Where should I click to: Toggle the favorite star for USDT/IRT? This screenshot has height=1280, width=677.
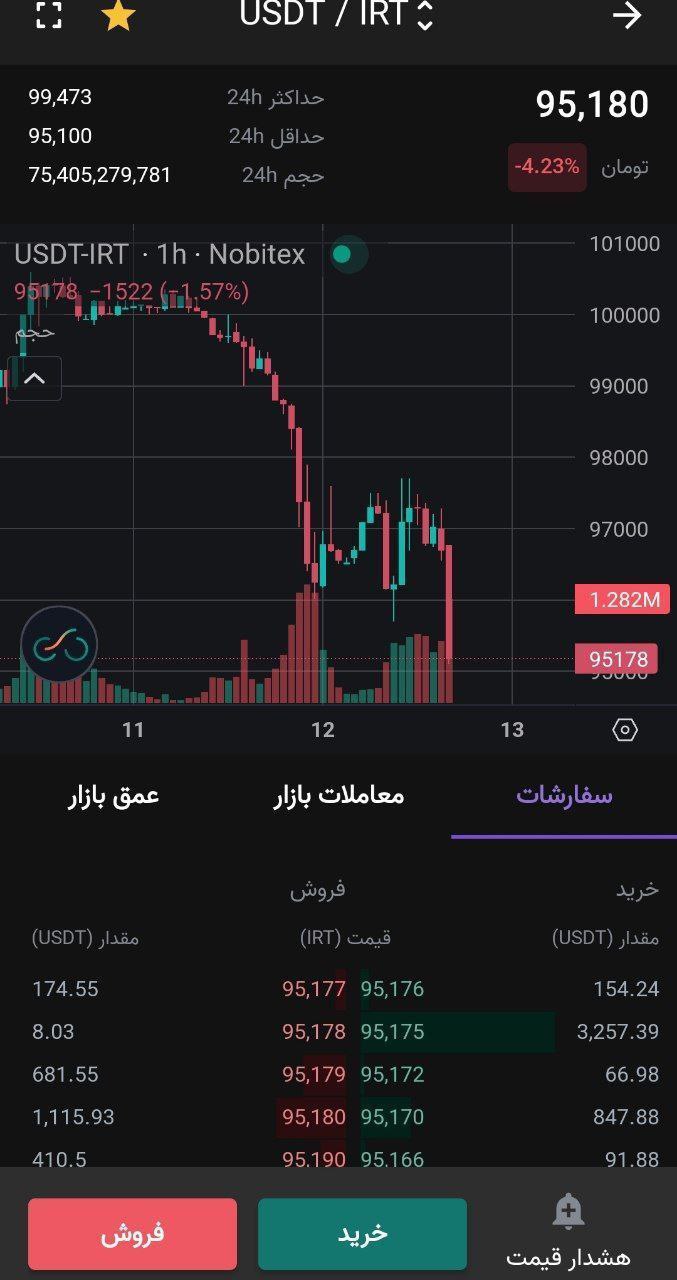(118, 15)
